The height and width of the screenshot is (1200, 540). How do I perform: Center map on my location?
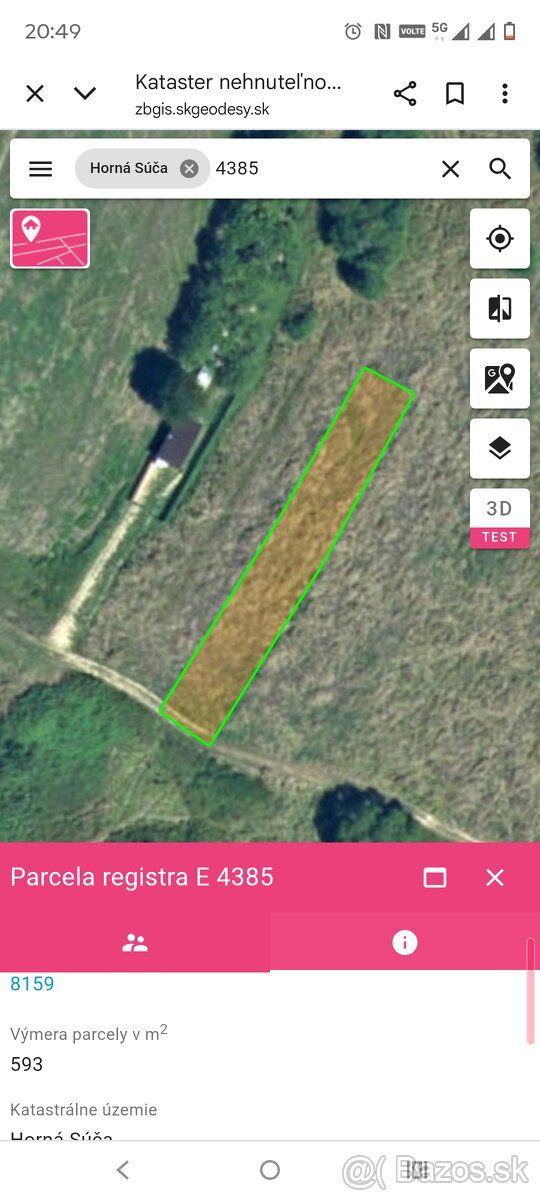click(500, 239)
